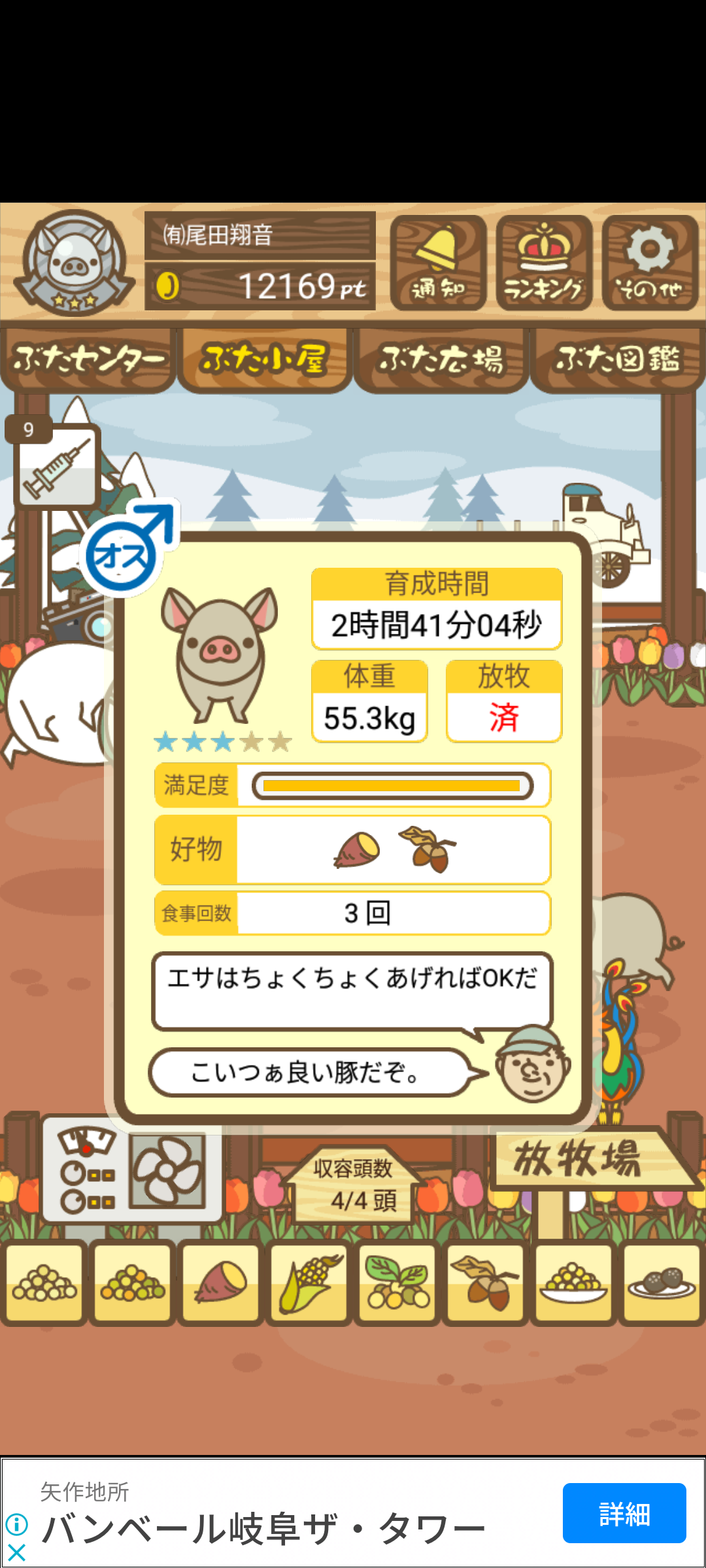The height and width of the screenshot is (1568, 706).
Task: Switch to the ぶた広場 tab
Action: click(441, 359)
